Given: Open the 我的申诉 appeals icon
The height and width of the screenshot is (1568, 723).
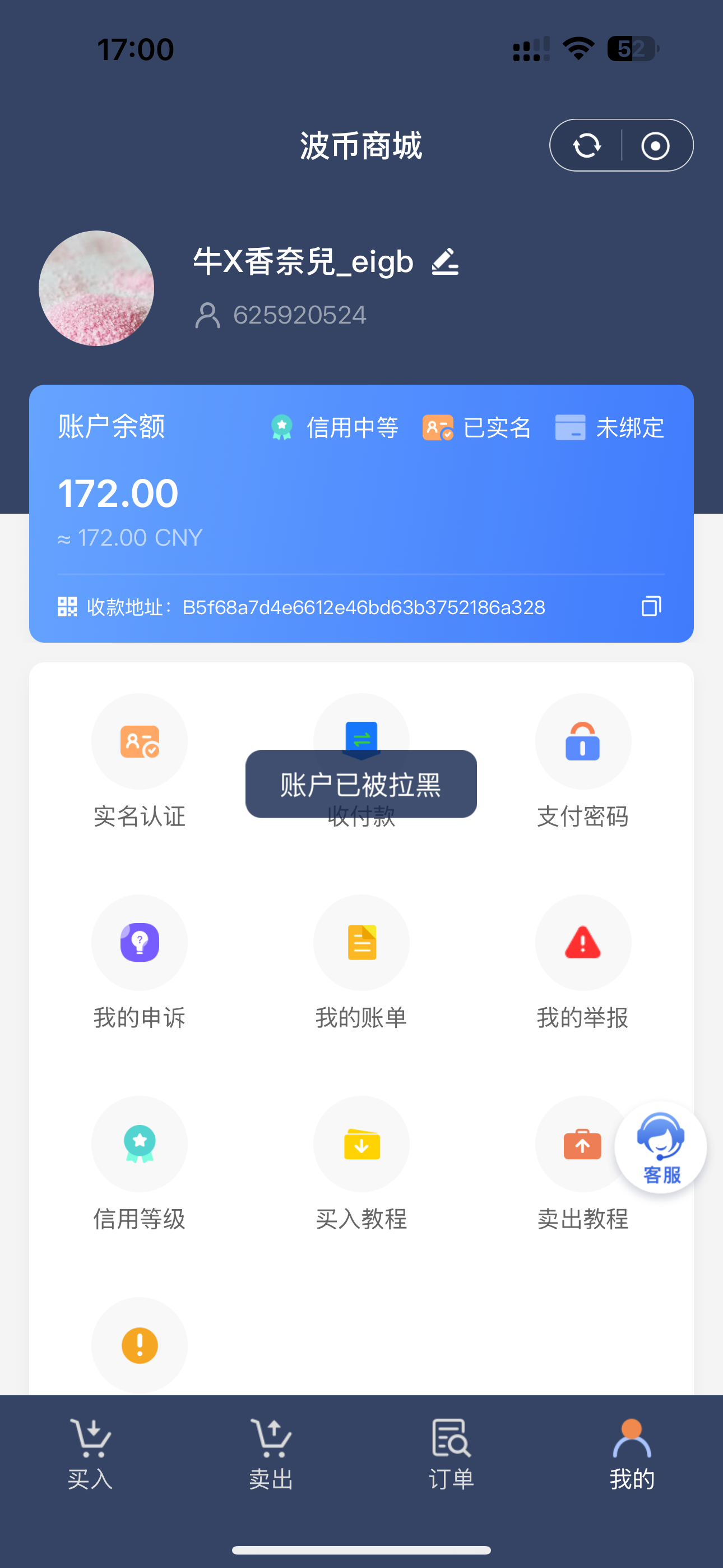Looking at the screenshot, I should pyautogui.click(x=140, y=943).
